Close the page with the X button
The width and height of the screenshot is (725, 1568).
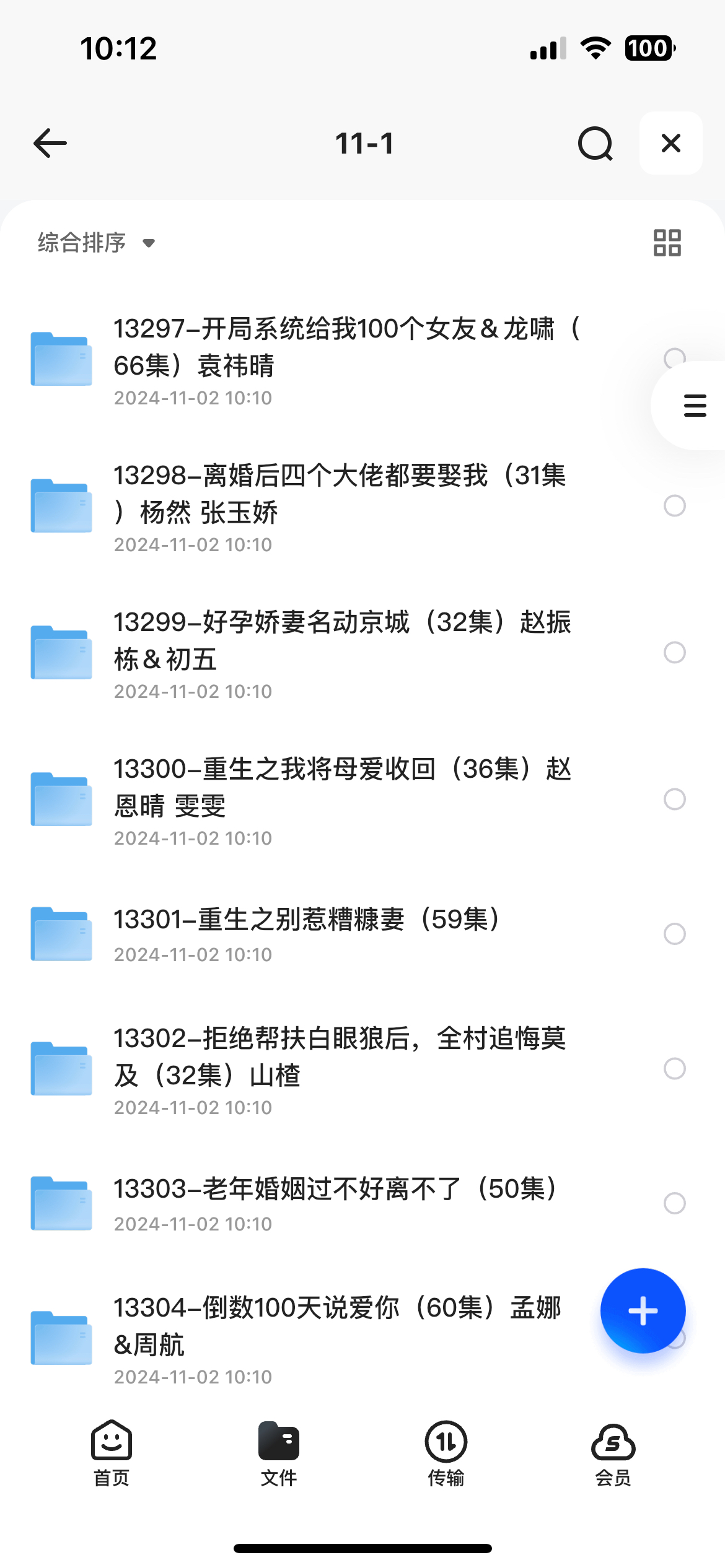click(670, 143)
